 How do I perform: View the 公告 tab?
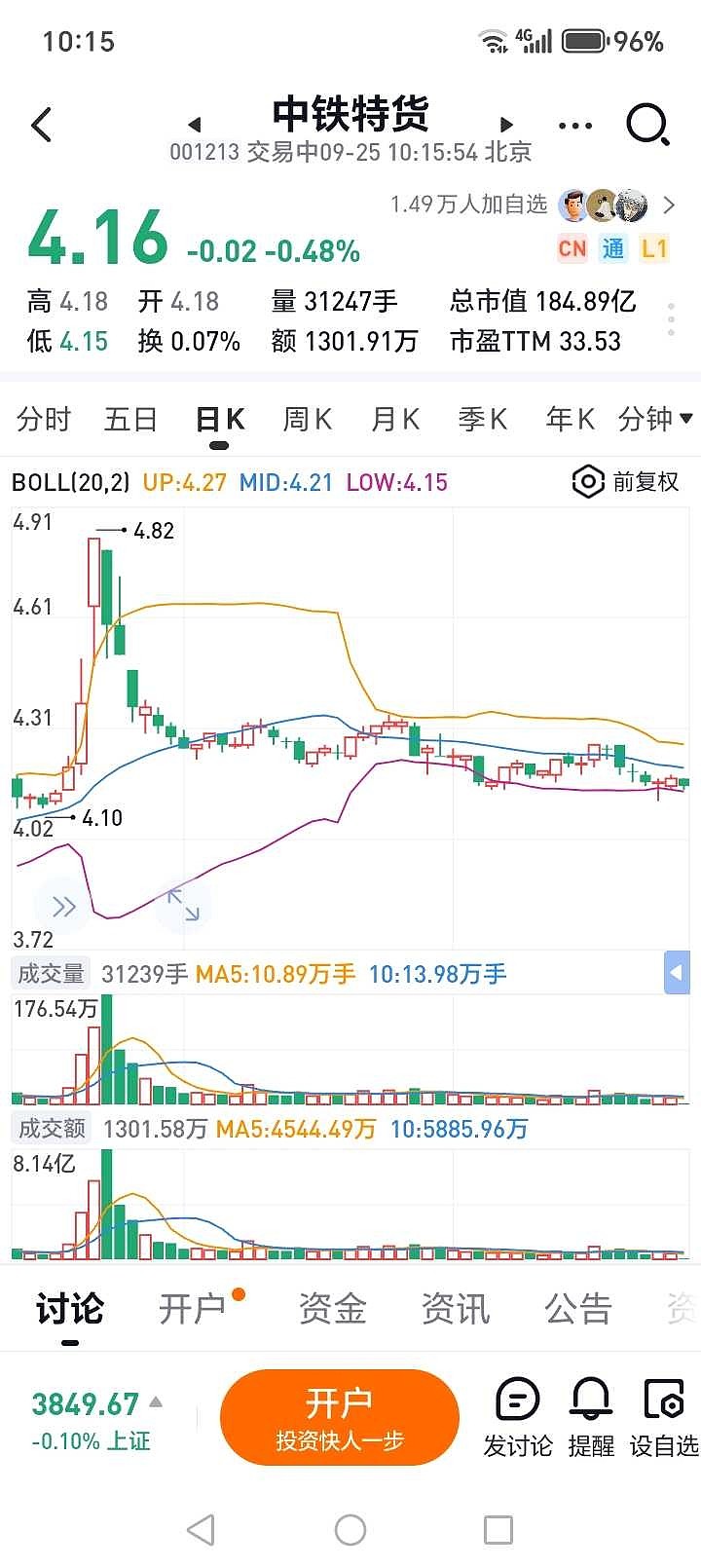pos(577,1309)
